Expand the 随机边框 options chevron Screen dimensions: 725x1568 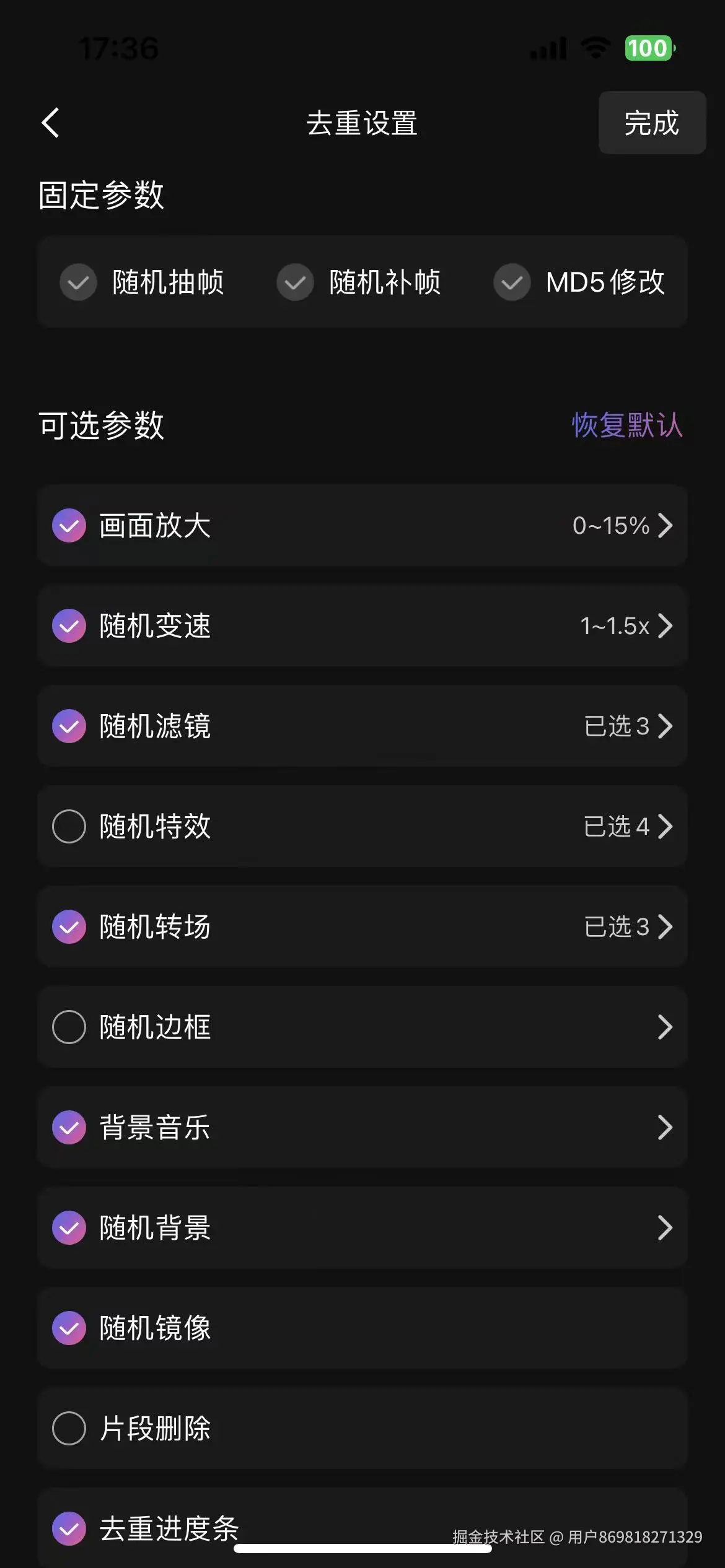point(665,1027)
